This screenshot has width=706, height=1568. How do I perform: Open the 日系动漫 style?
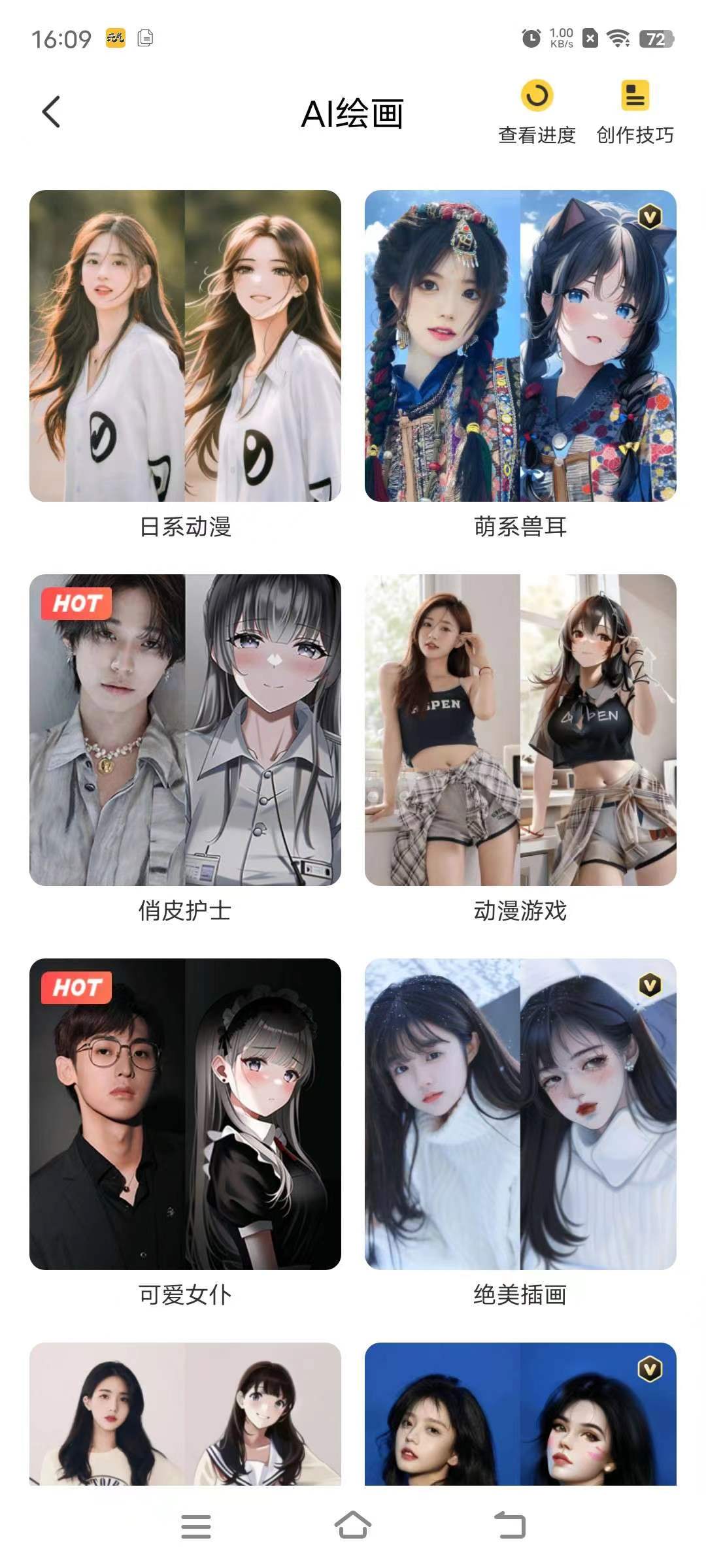186,343
